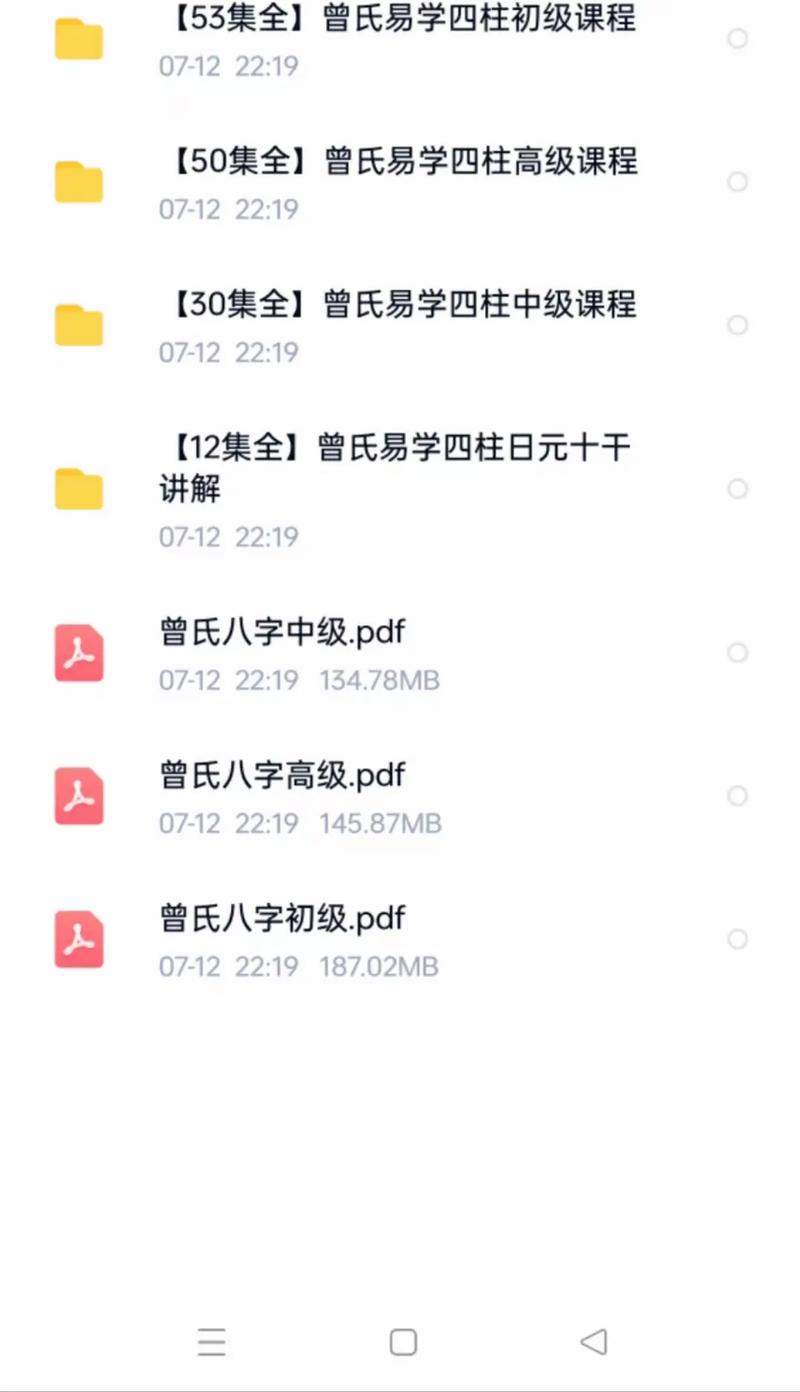This screenshot has height=1392, width=800.
Task: Open the 【12集全】曾氏易学四柱日元十干讲解 folder
Action: pos(400,489)
